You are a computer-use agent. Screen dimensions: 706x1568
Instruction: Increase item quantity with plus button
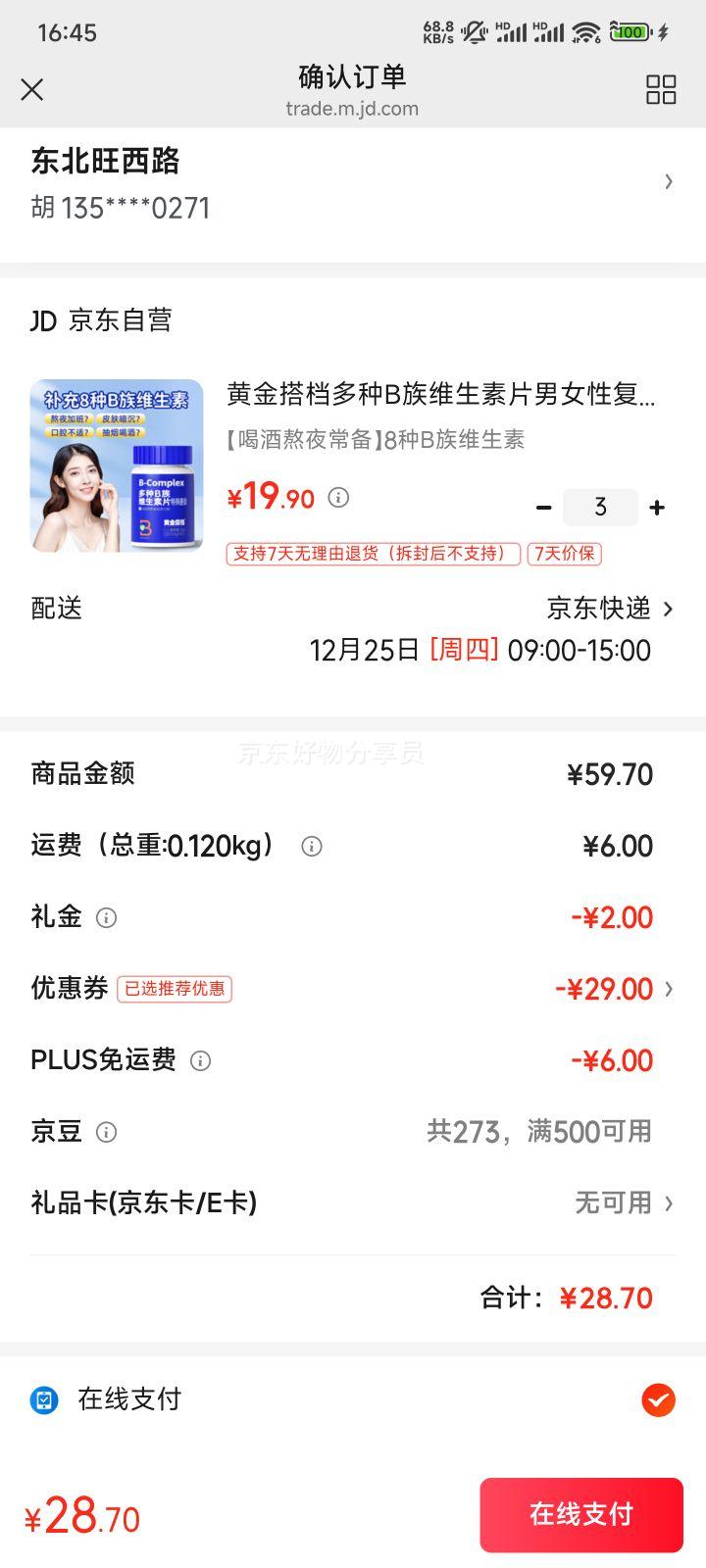[656, 507]
